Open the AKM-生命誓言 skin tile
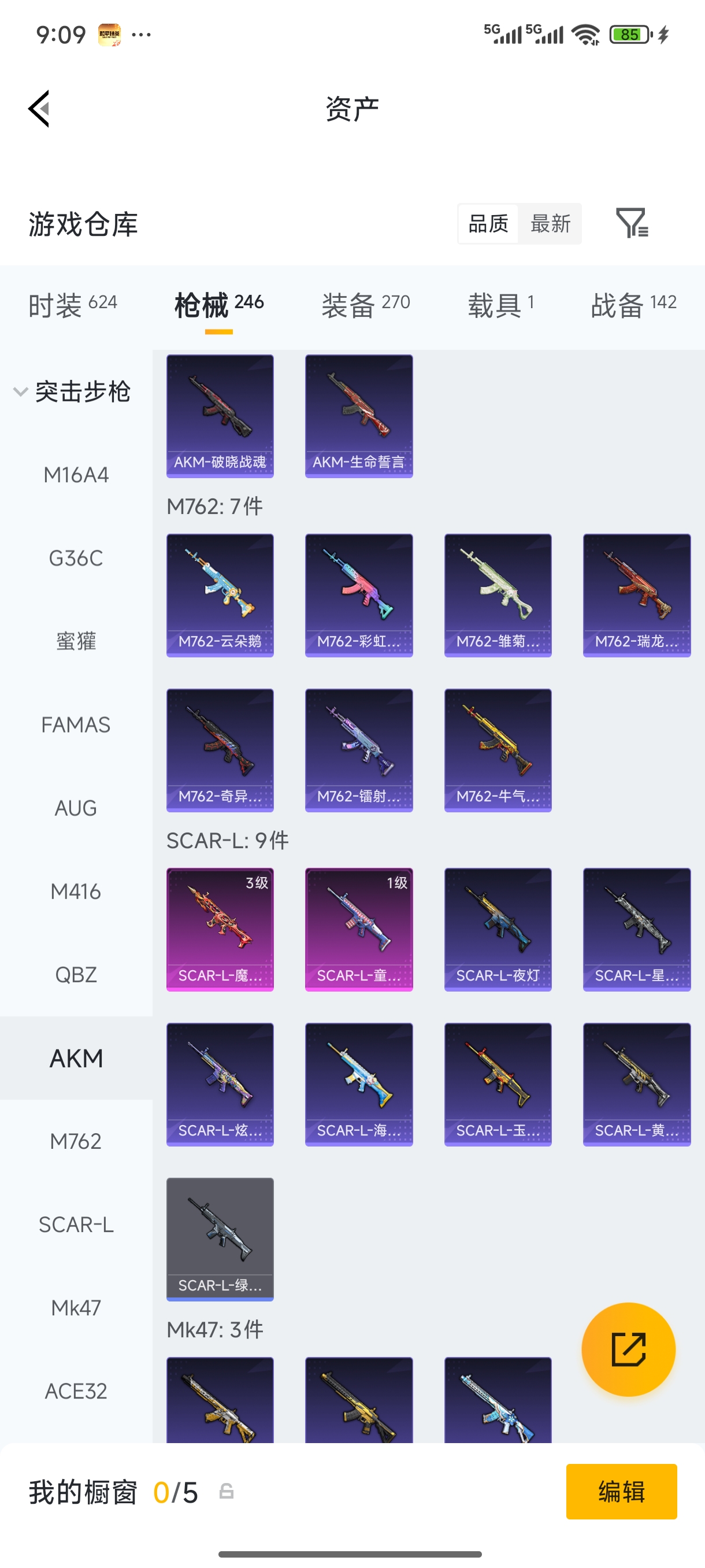 pos(358,416)
